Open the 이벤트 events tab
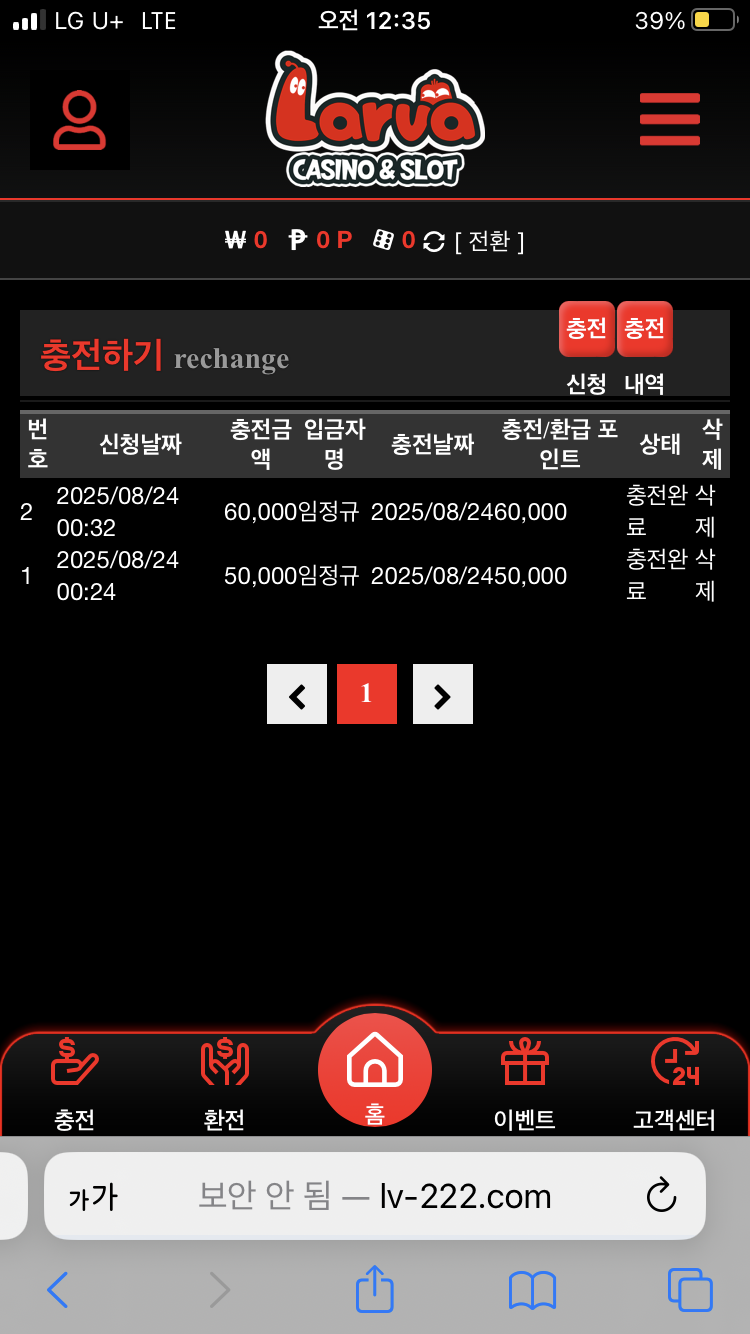 click(x=525, y=1084)
